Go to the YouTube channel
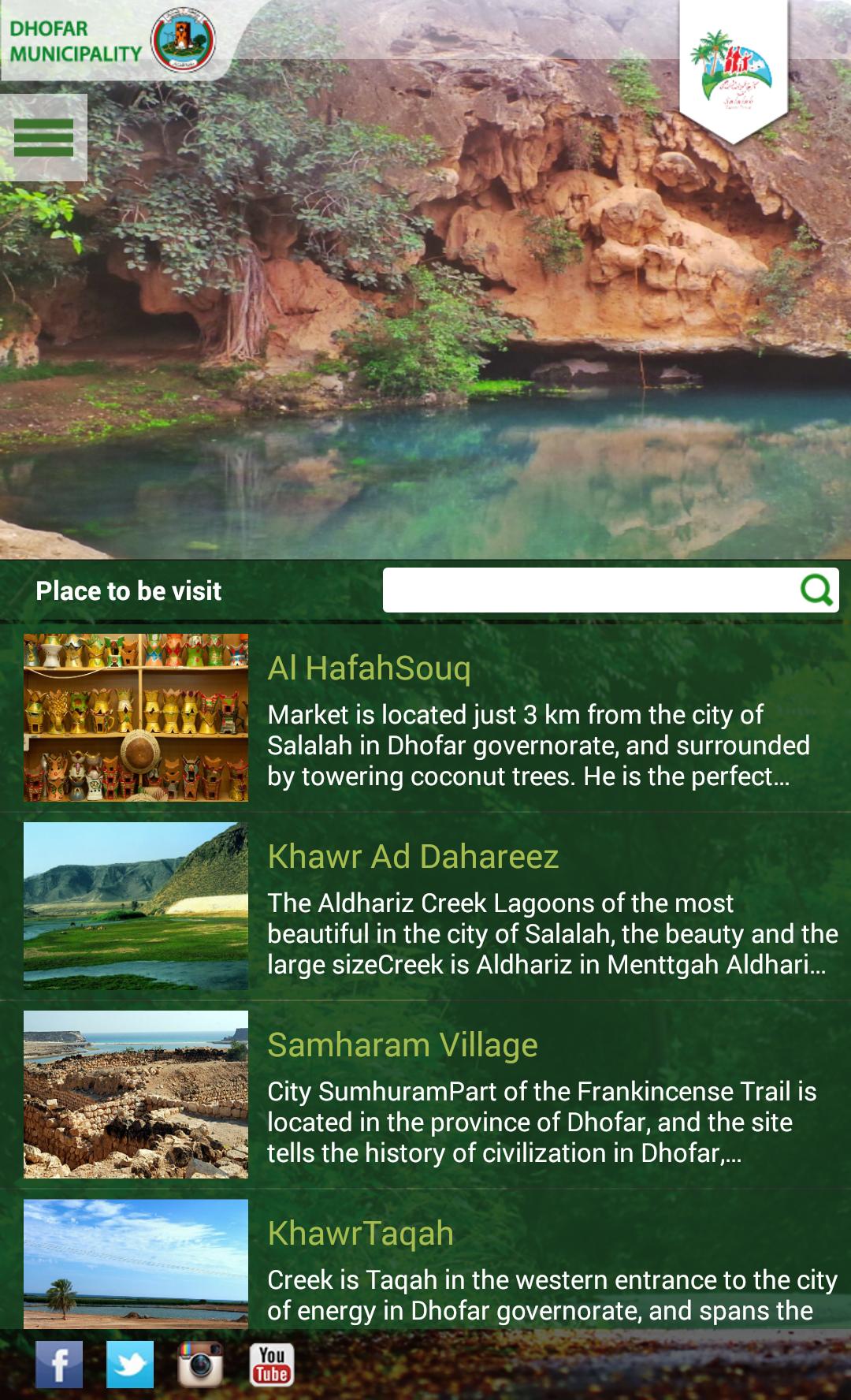851x1400 pixels. 271,1365
